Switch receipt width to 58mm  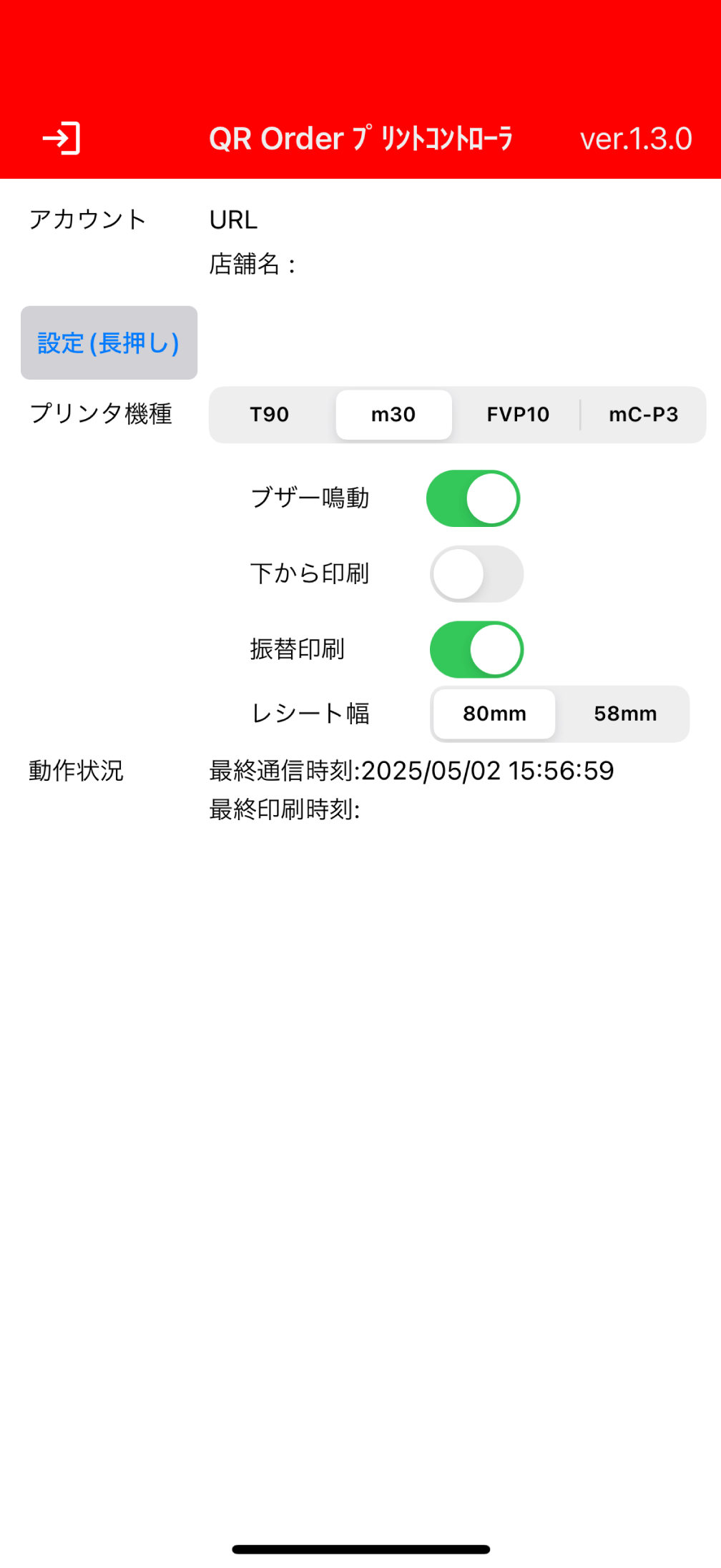pyautogui.click(x=625, y=714)
